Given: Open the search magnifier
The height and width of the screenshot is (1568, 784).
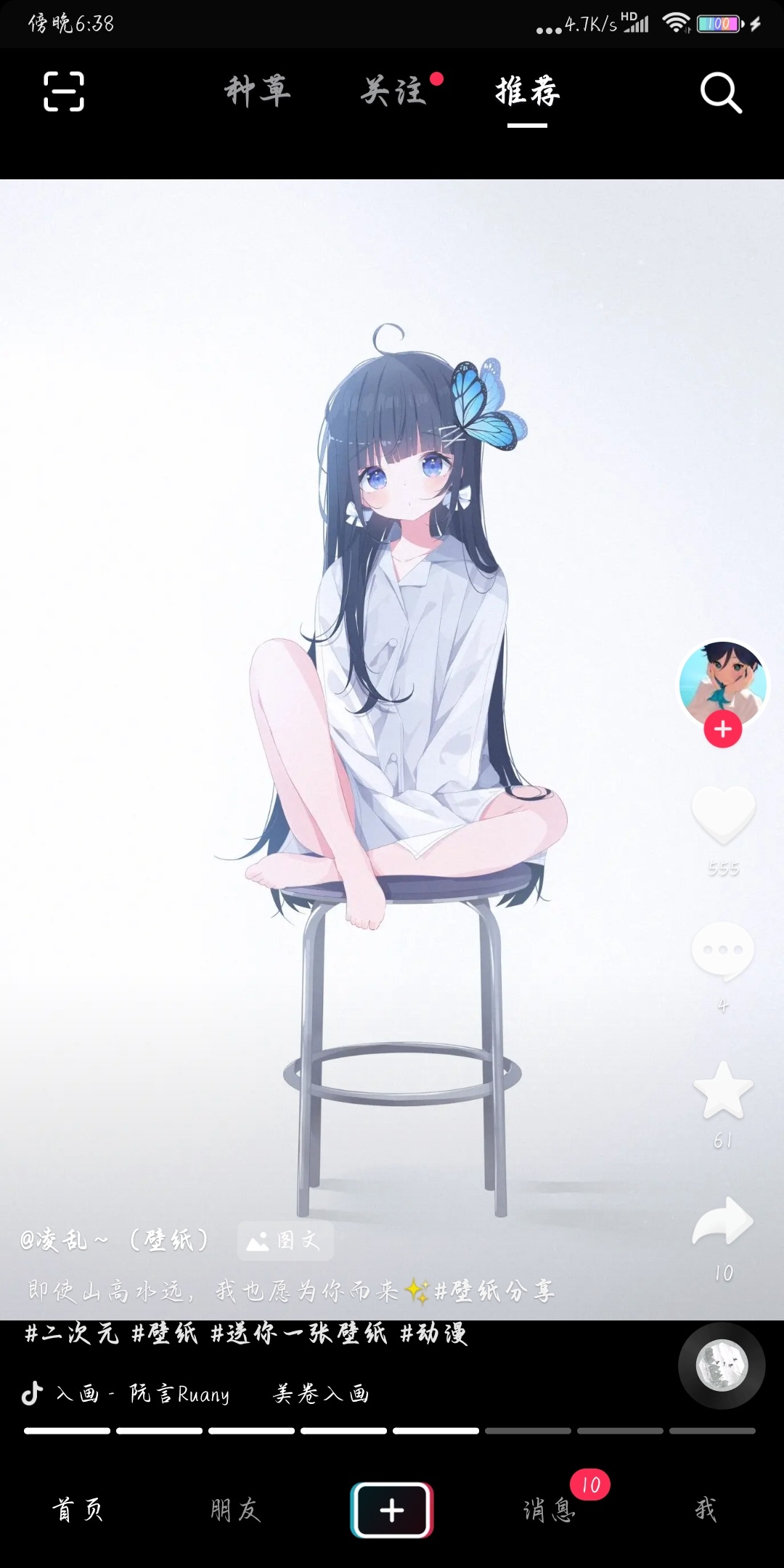Looking at the screenshot, I should 720,93.
